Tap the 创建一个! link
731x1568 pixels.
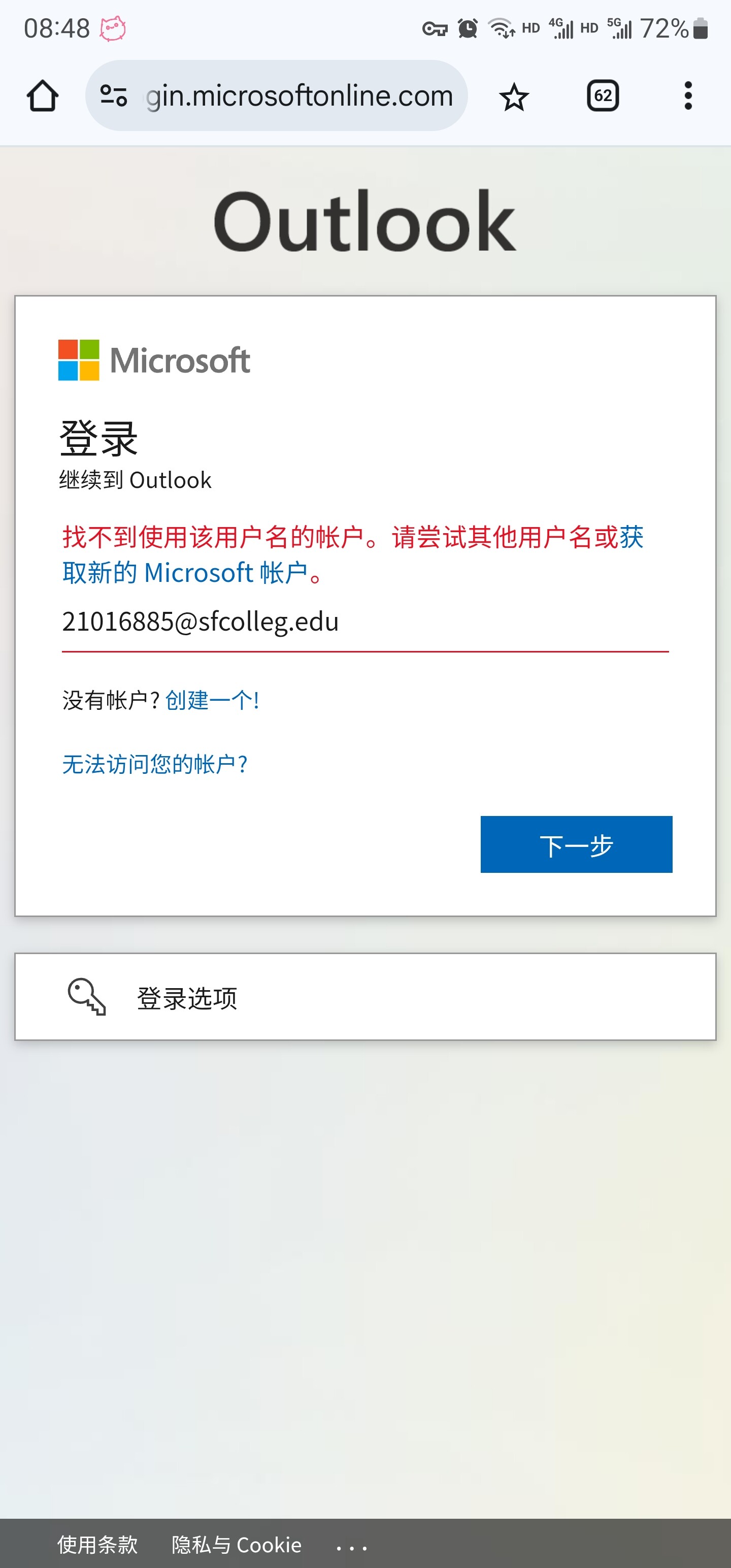[x=212, y=701]
